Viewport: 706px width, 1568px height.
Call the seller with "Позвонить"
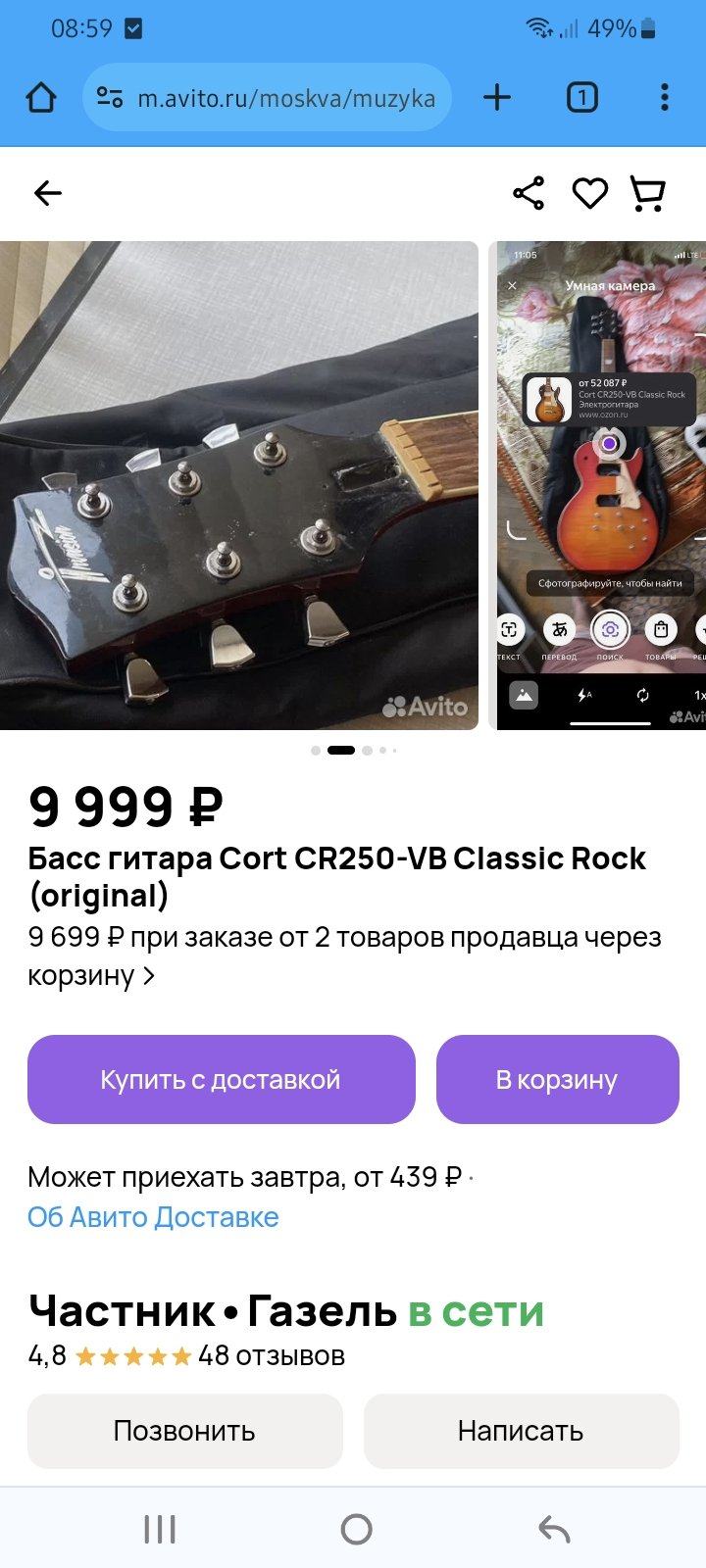(x=184, y=1431)
